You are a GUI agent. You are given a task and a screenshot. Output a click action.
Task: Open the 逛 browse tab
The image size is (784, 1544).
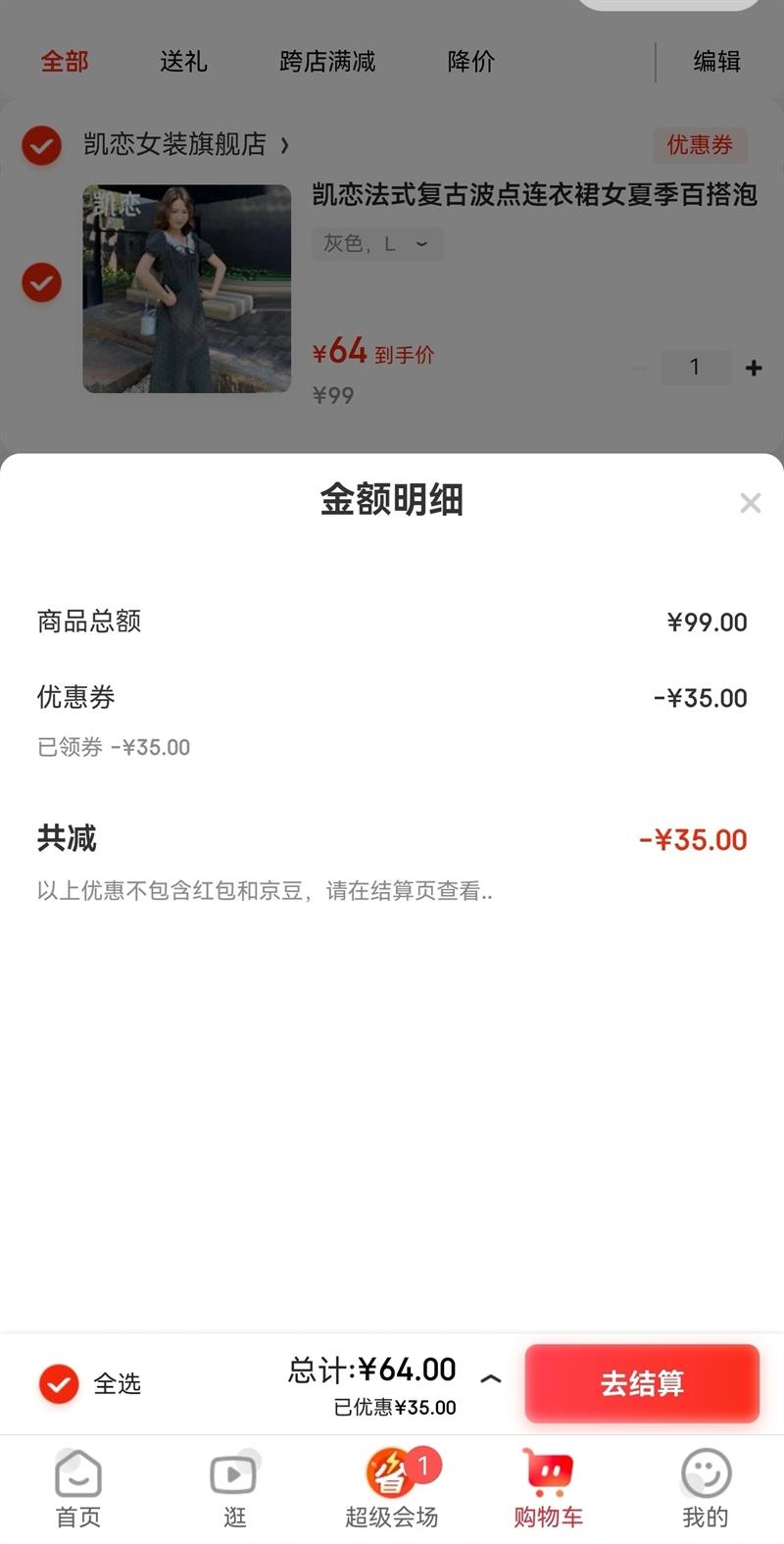[234, 1488]
